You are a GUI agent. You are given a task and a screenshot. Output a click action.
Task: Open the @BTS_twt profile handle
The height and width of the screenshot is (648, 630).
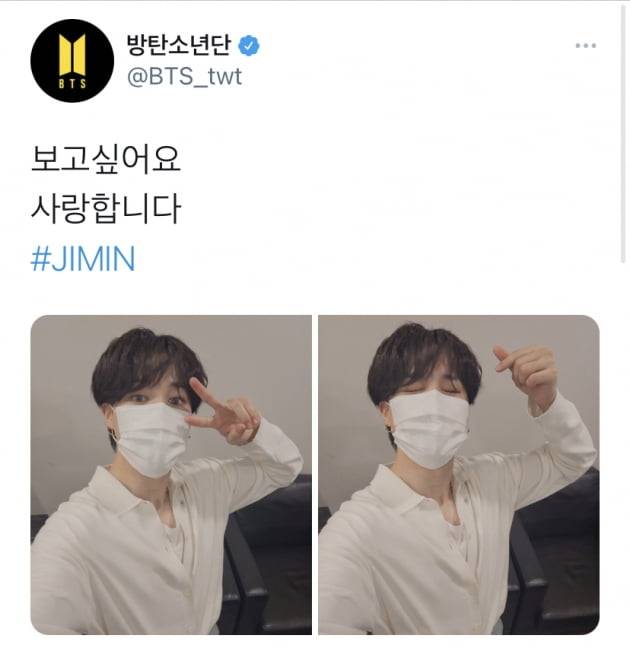[x=188, y=77]
